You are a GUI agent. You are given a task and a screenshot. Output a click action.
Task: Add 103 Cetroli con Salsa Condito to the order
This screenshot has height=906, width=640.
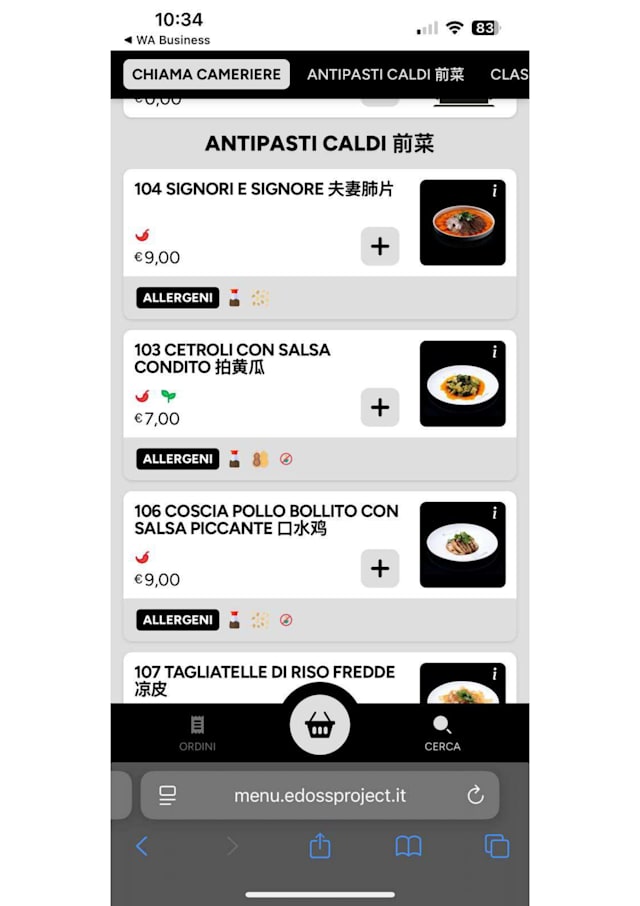[380, 407]
